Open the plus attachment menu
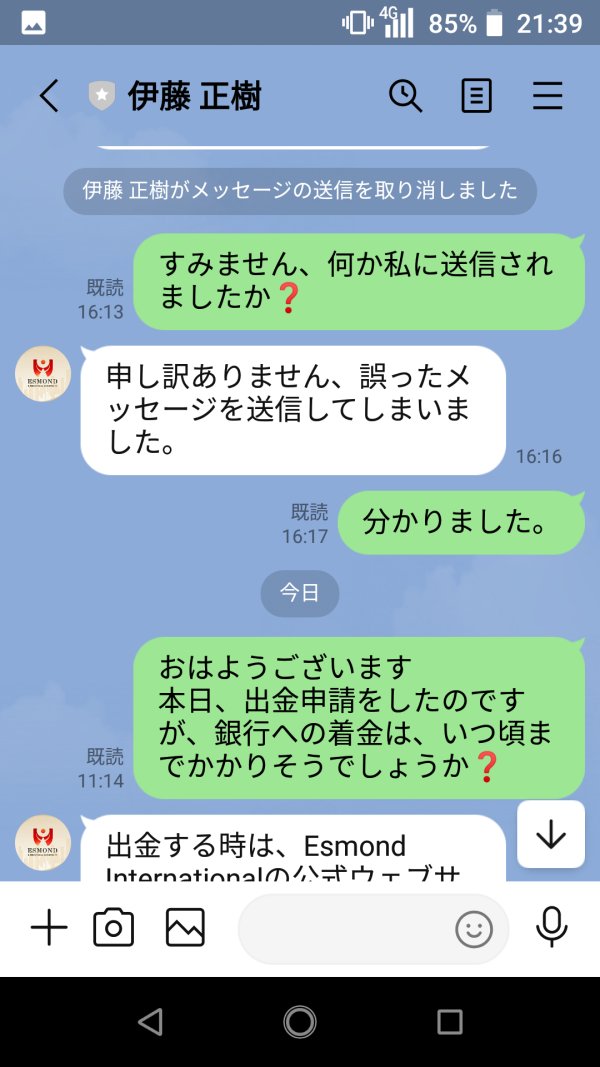This screenshot has width=600, height=1067. tap(49, 928)
